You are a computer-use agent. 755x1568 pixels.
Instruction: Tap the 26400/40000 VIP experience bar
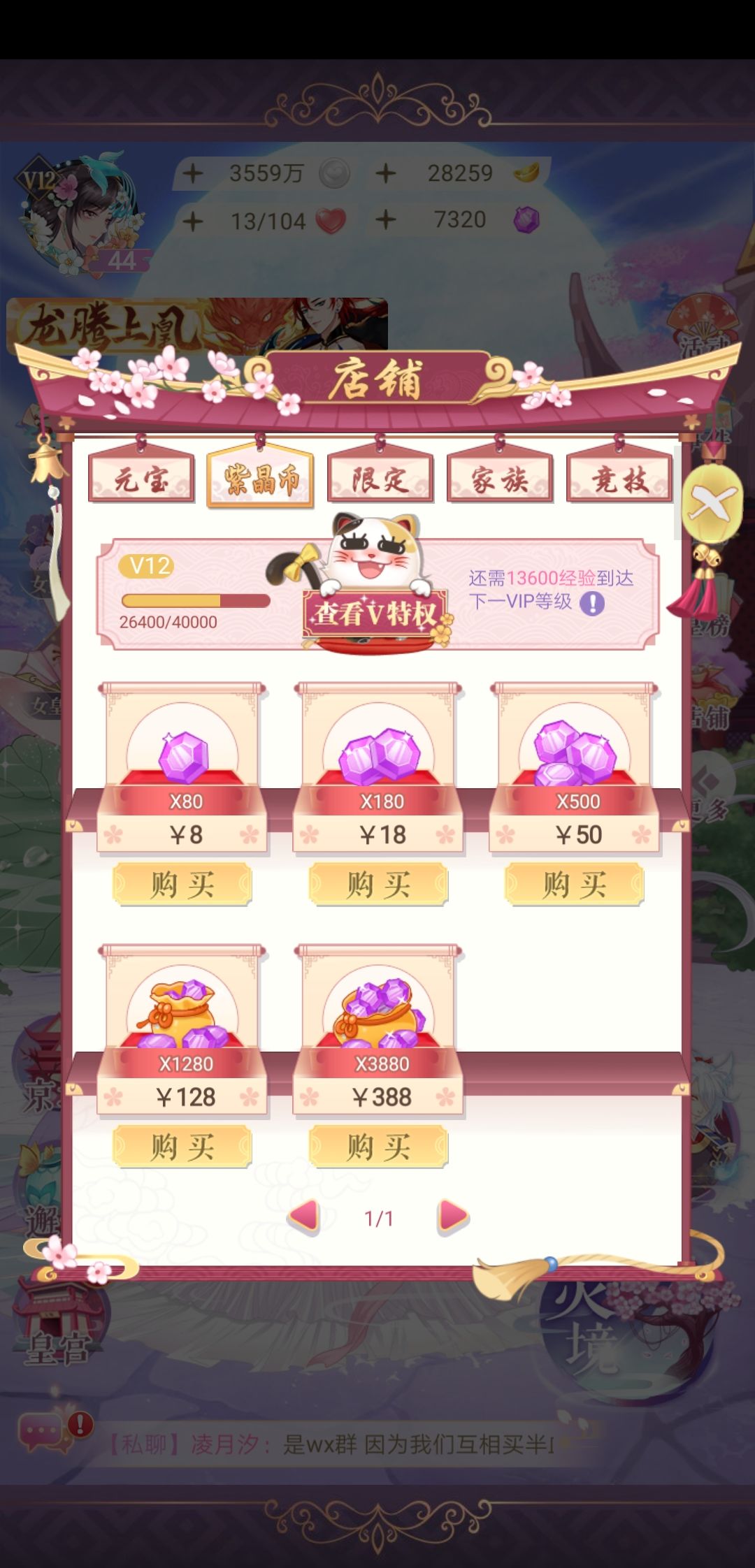[x=196, y=602]
